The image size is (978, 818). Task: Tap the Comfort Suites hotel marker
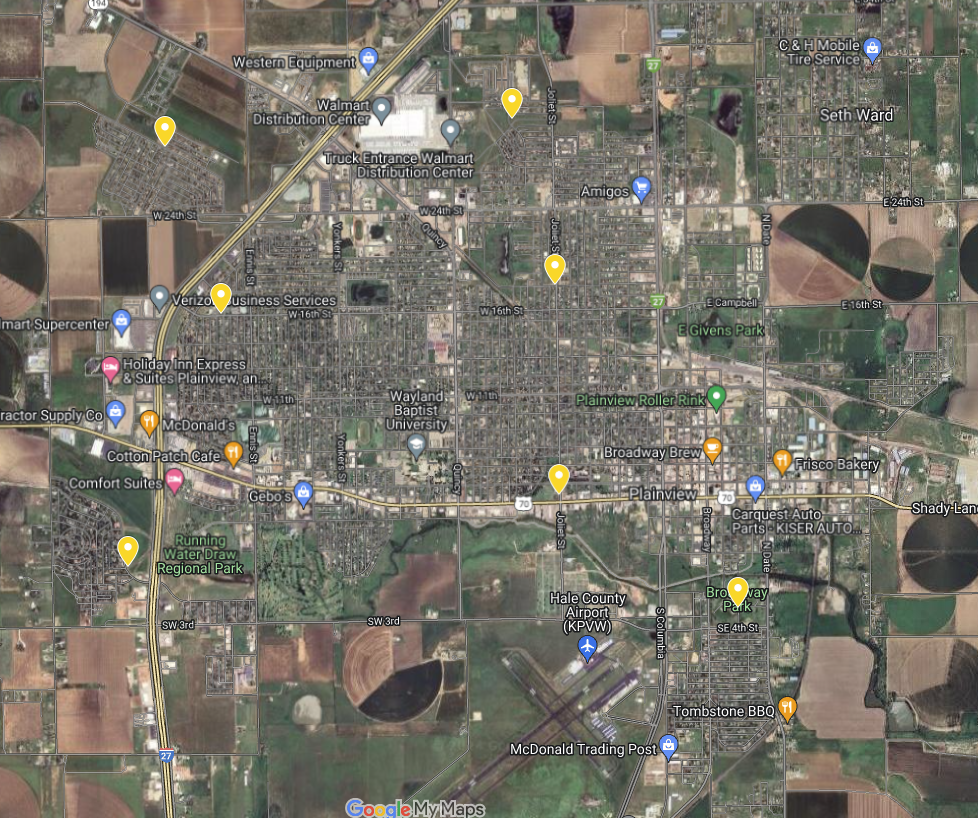pos(175,482)
